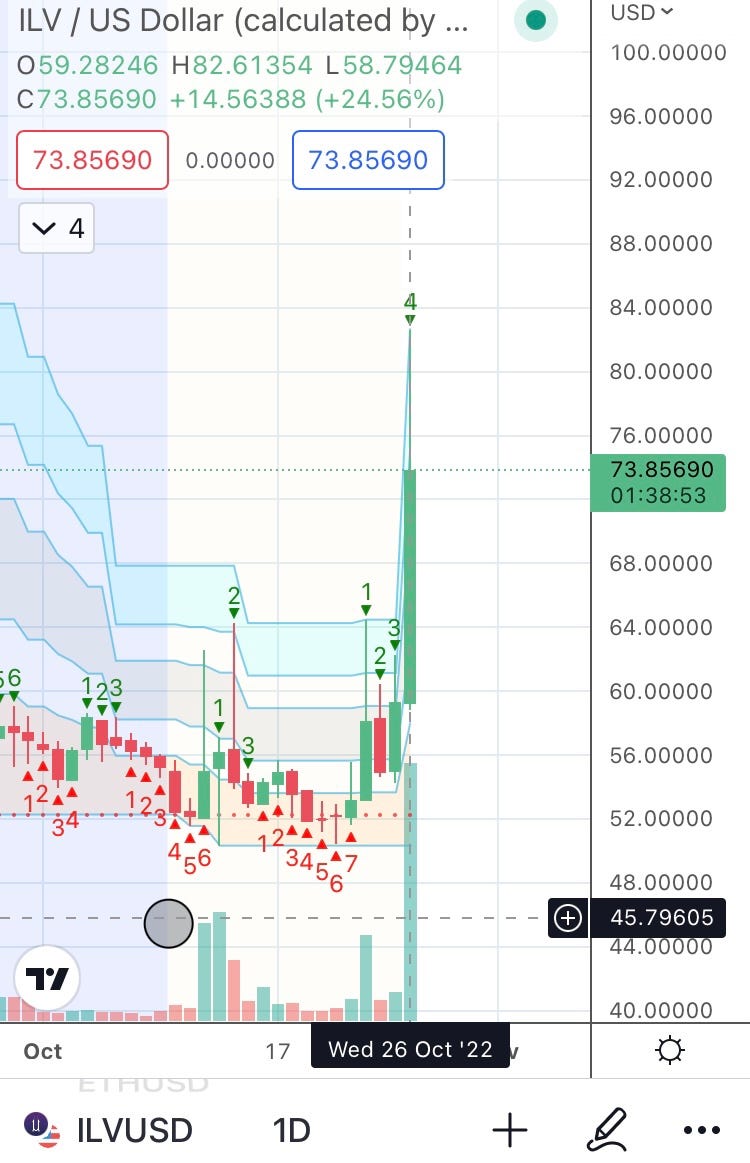750x1163 pixels.
Task: Add indicator or compare with plus icon
Action: pyautogui.click(x=509, y=1130)
